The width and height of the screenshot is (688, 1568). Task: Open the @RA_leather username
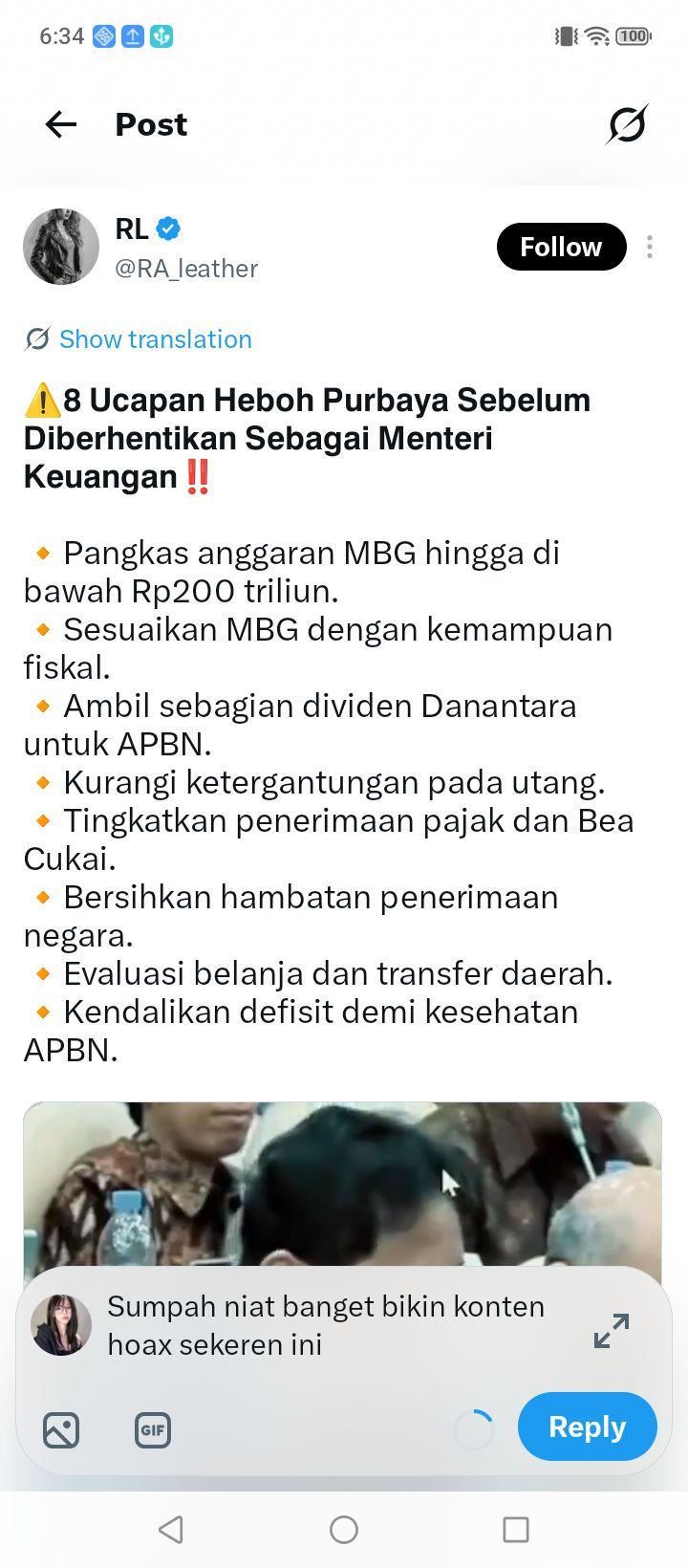click(x=186, y=269)
